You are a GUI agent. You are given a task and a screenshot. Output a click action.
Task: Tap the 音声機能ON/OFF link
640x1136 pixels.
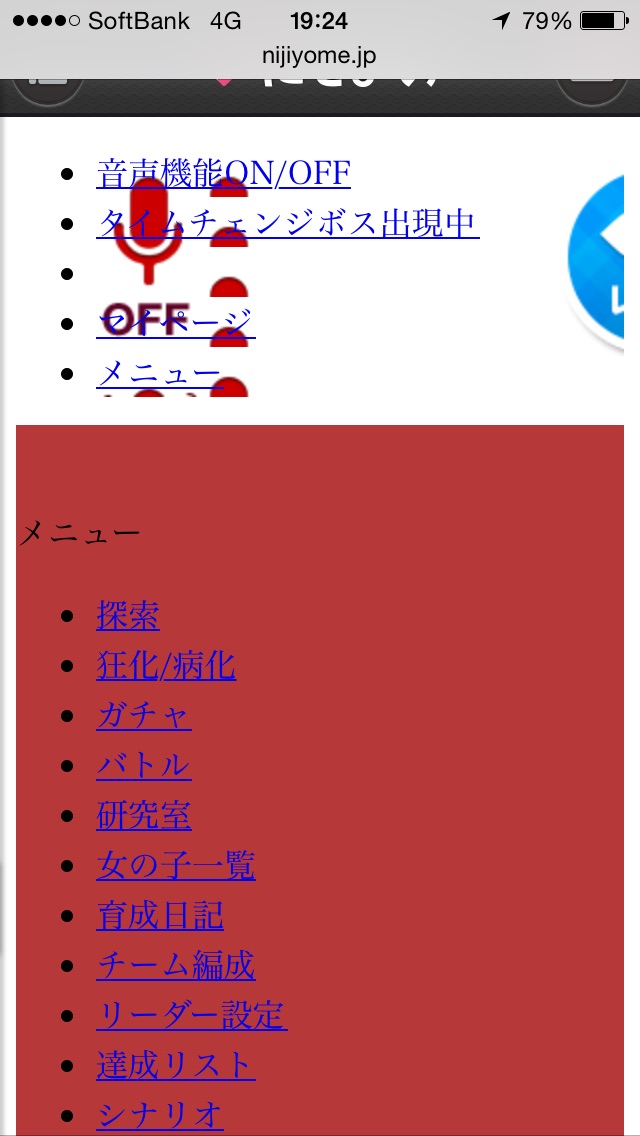pos(223,174)
